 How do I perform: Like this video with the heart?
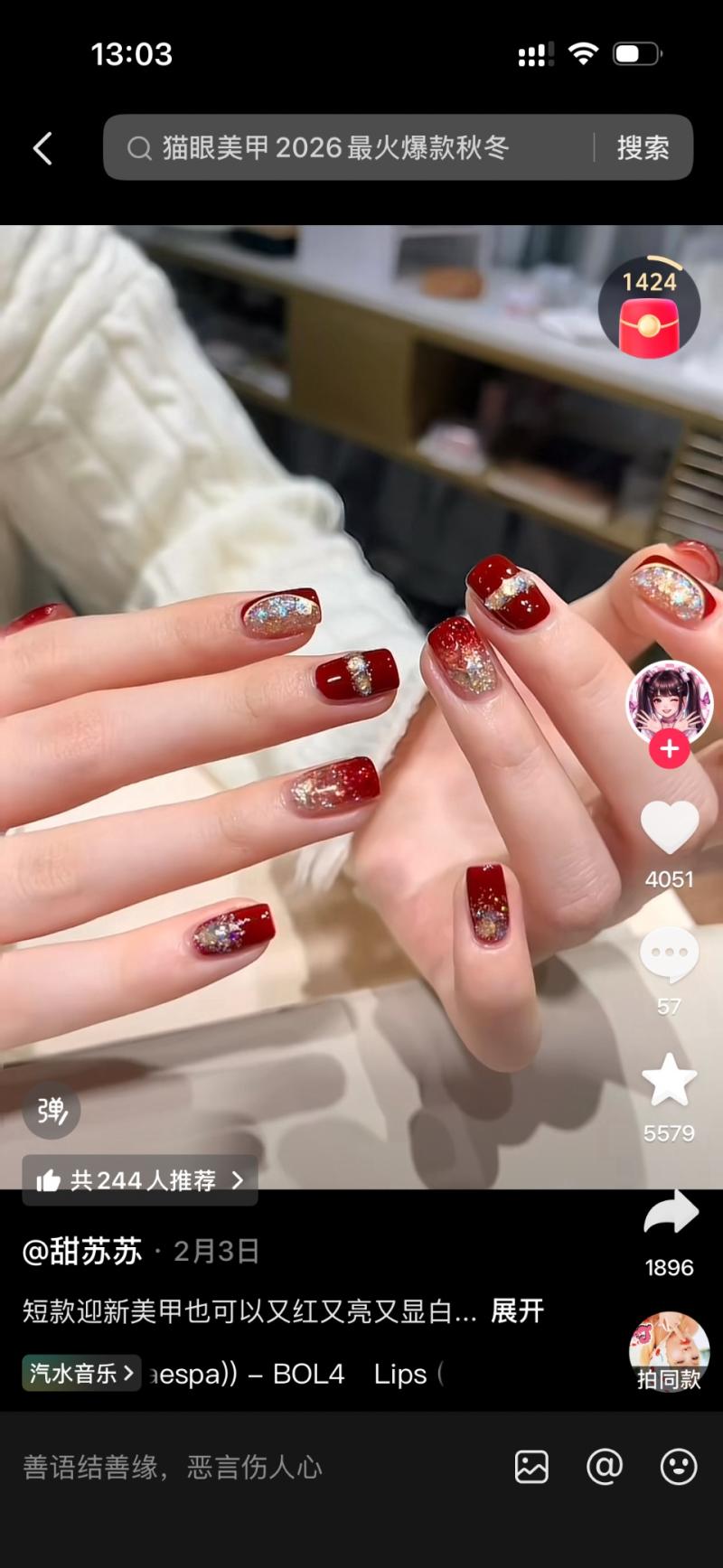670,827
